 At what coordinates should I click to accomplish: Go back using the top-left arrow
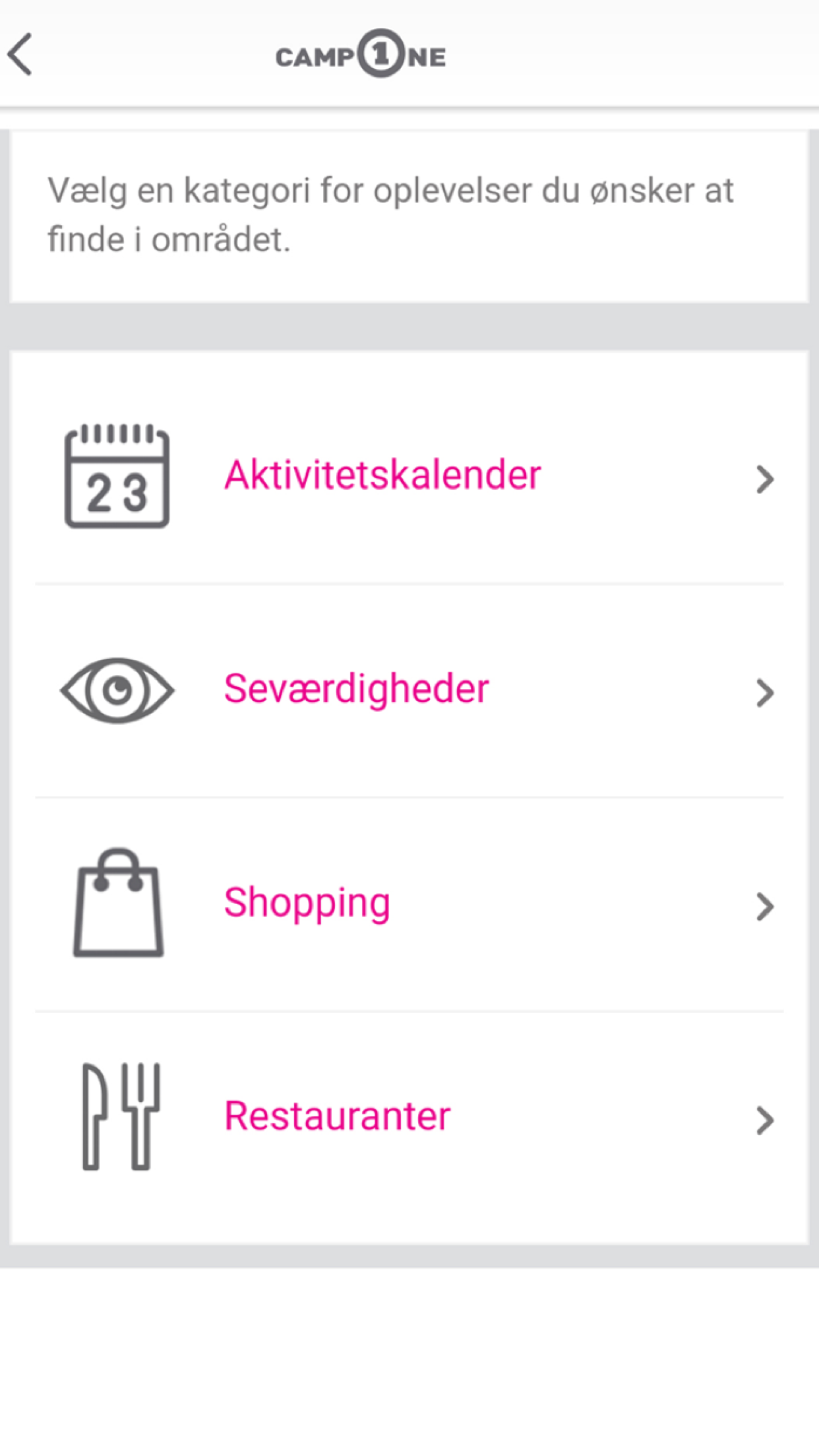click(x=21, y=55)
